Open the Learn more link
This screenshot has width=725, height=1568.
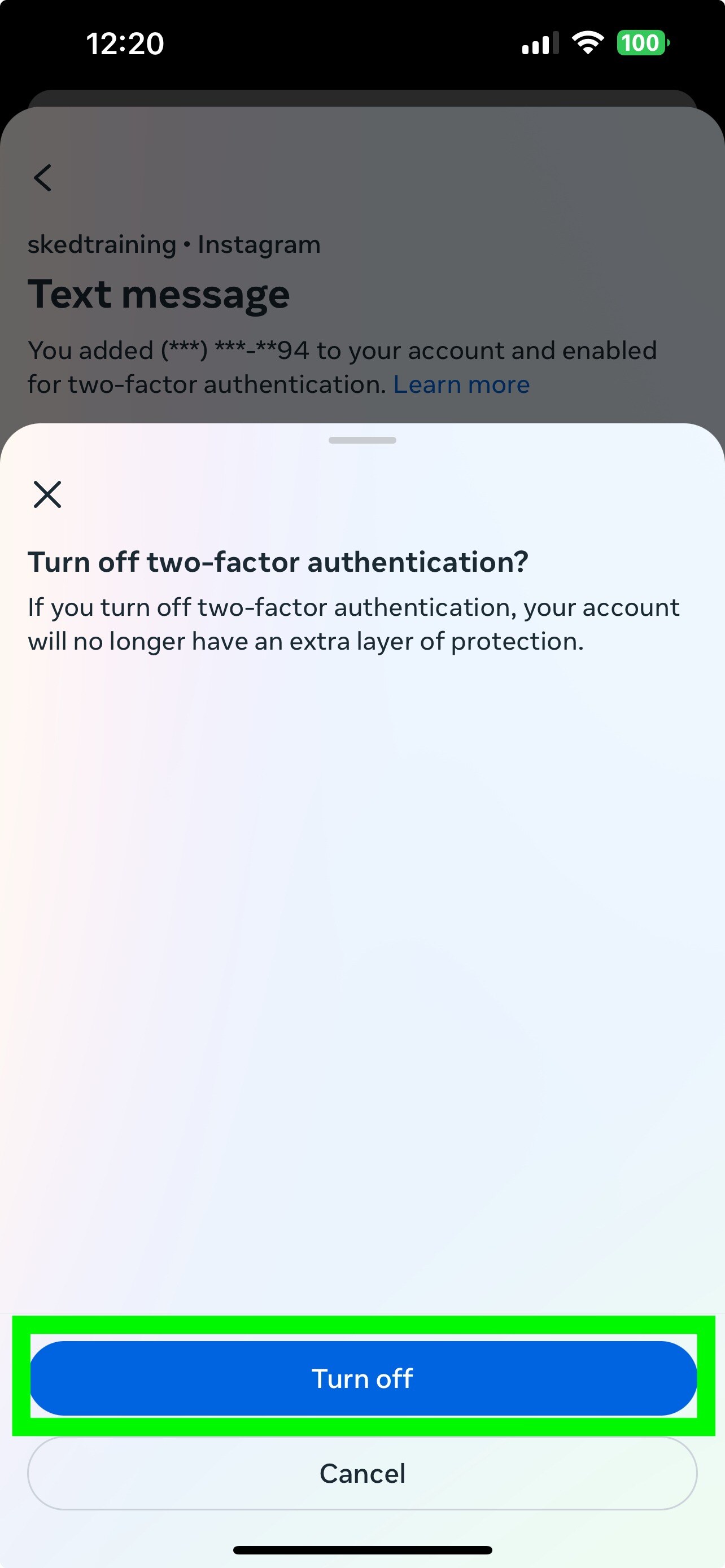coord(461,385)
